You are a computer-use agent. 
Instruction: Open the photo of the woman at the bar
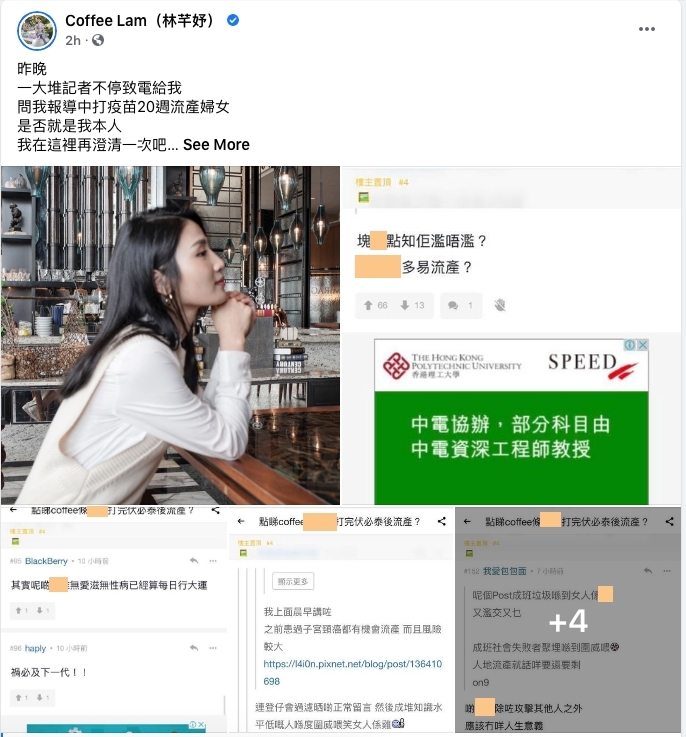[x=170, y=335]
